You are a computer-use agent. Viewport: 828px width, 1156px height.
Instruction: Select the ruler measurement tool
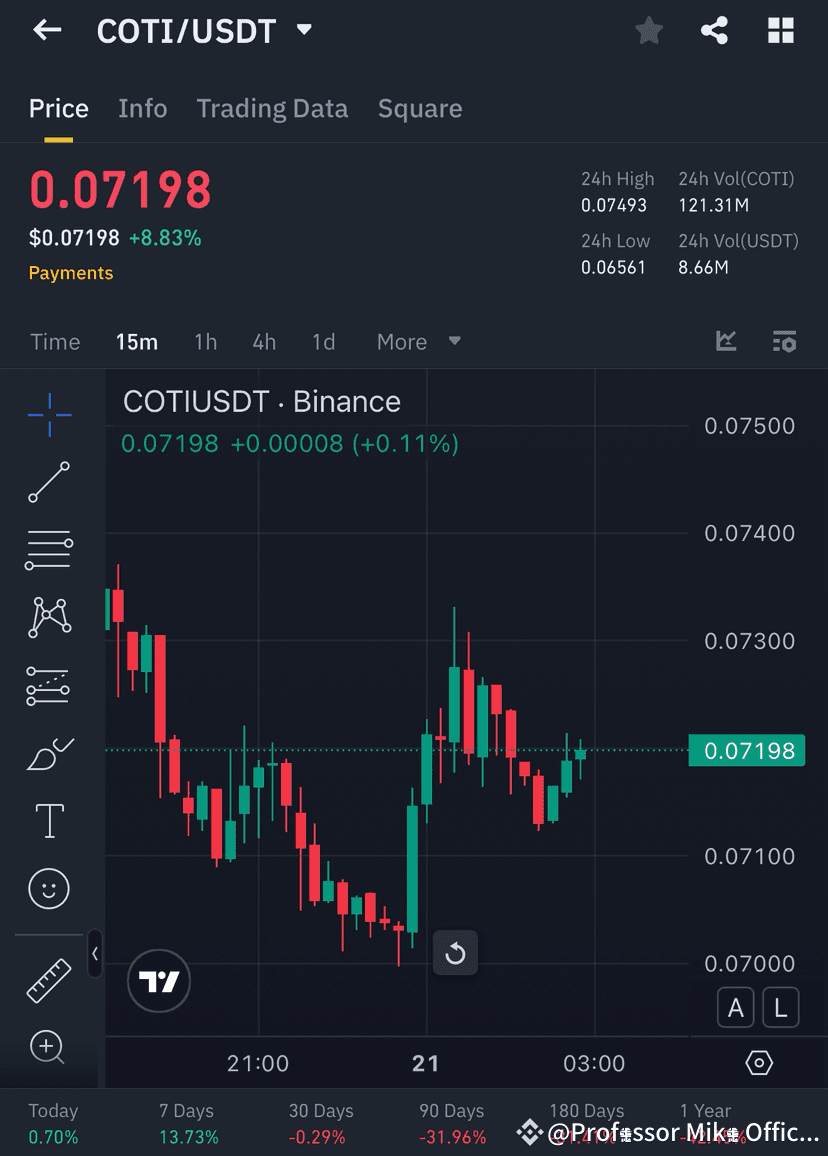click(x=48, y=980)
